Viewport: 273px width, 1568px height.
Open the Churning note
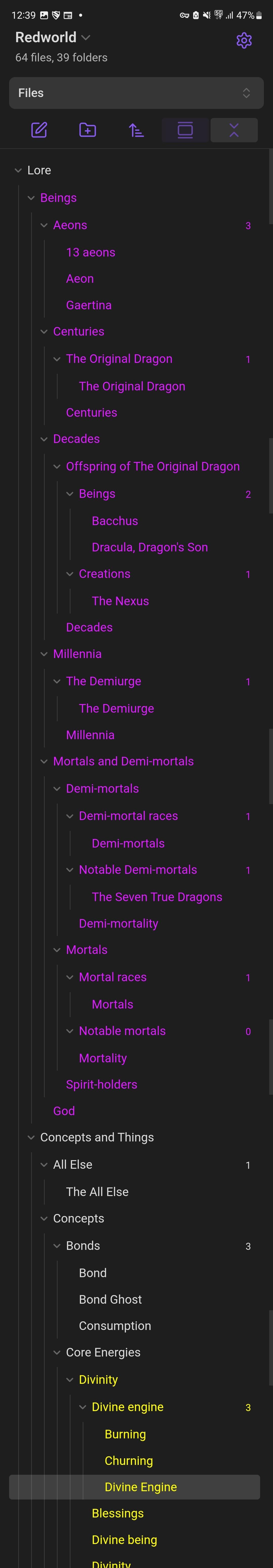[x=129, y=1460]
